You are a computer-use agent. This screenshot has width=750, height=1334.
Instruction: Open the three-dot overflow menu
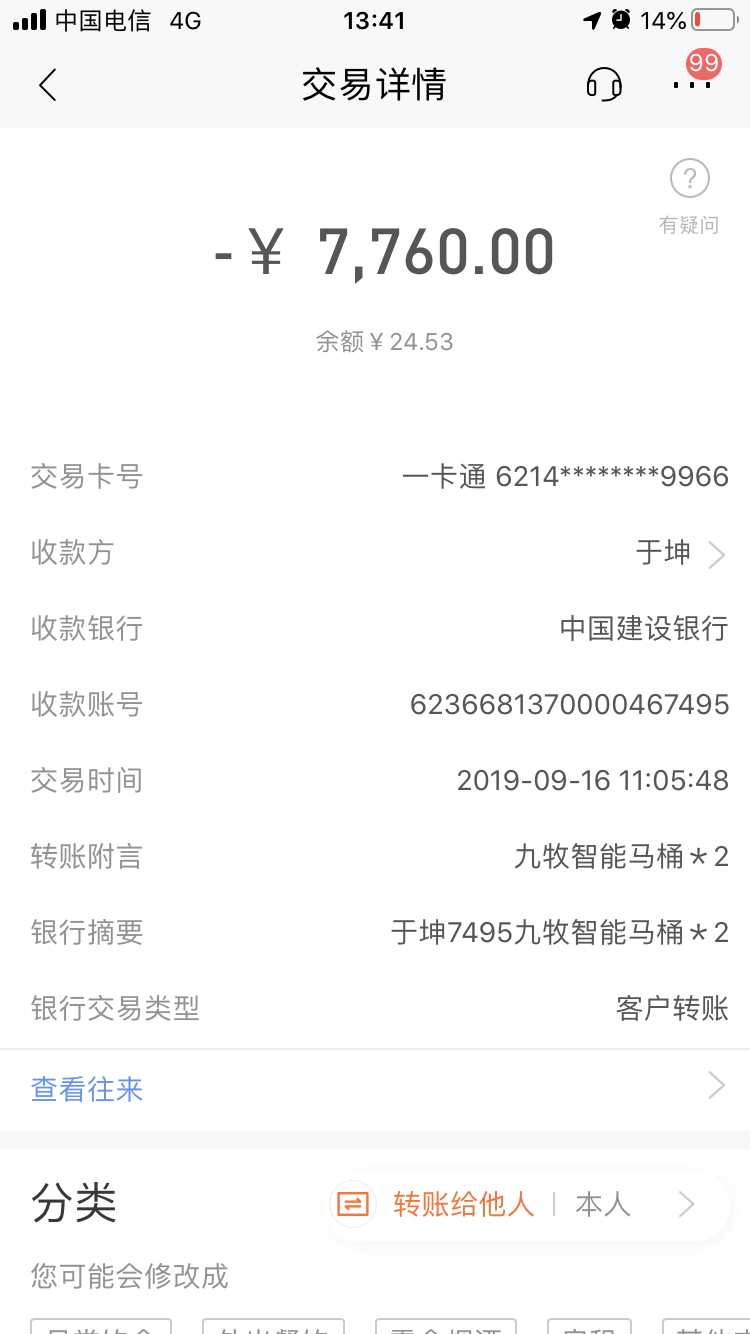click(692, 85)
